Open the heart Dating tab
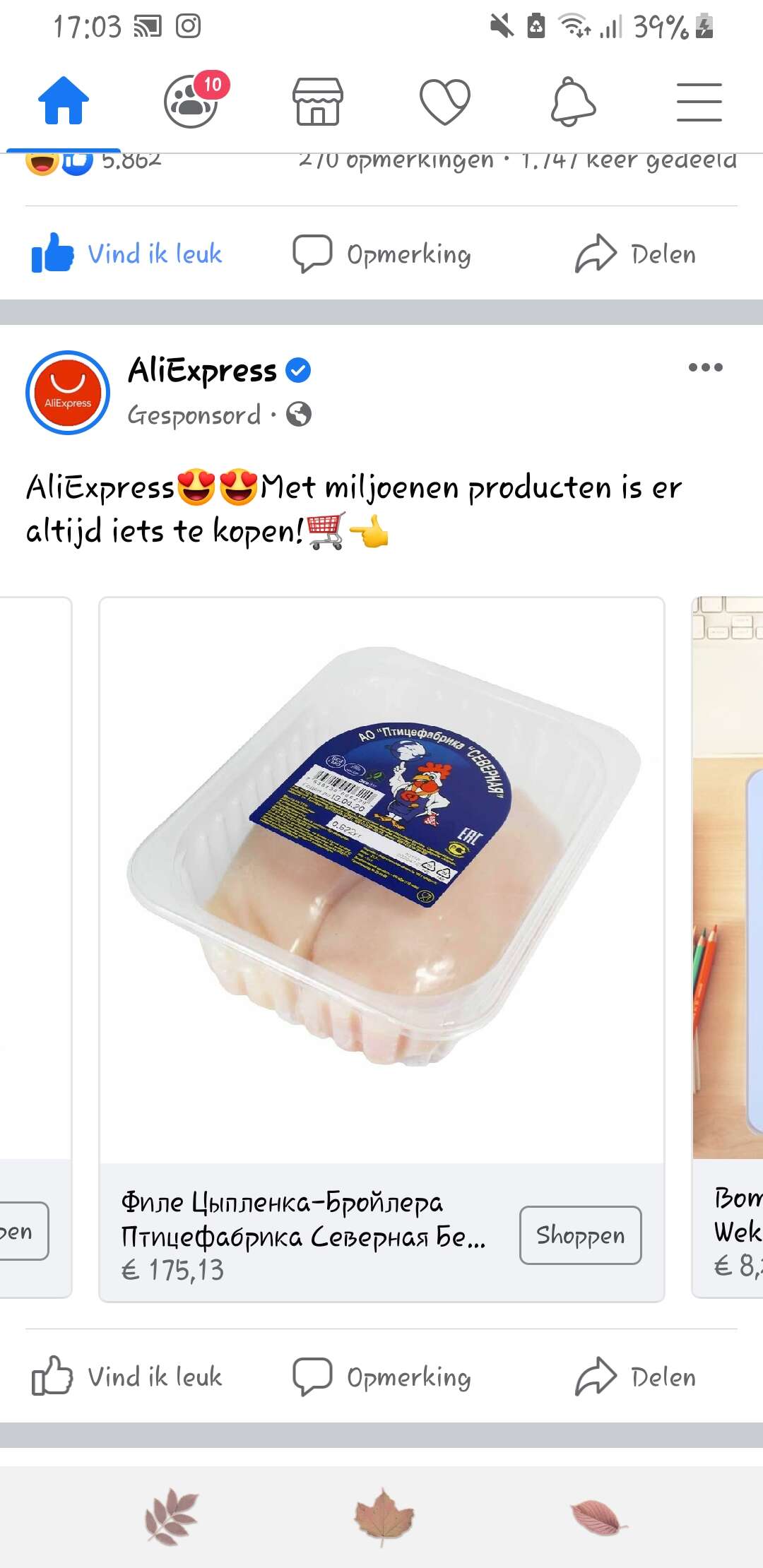 [445, 101]
